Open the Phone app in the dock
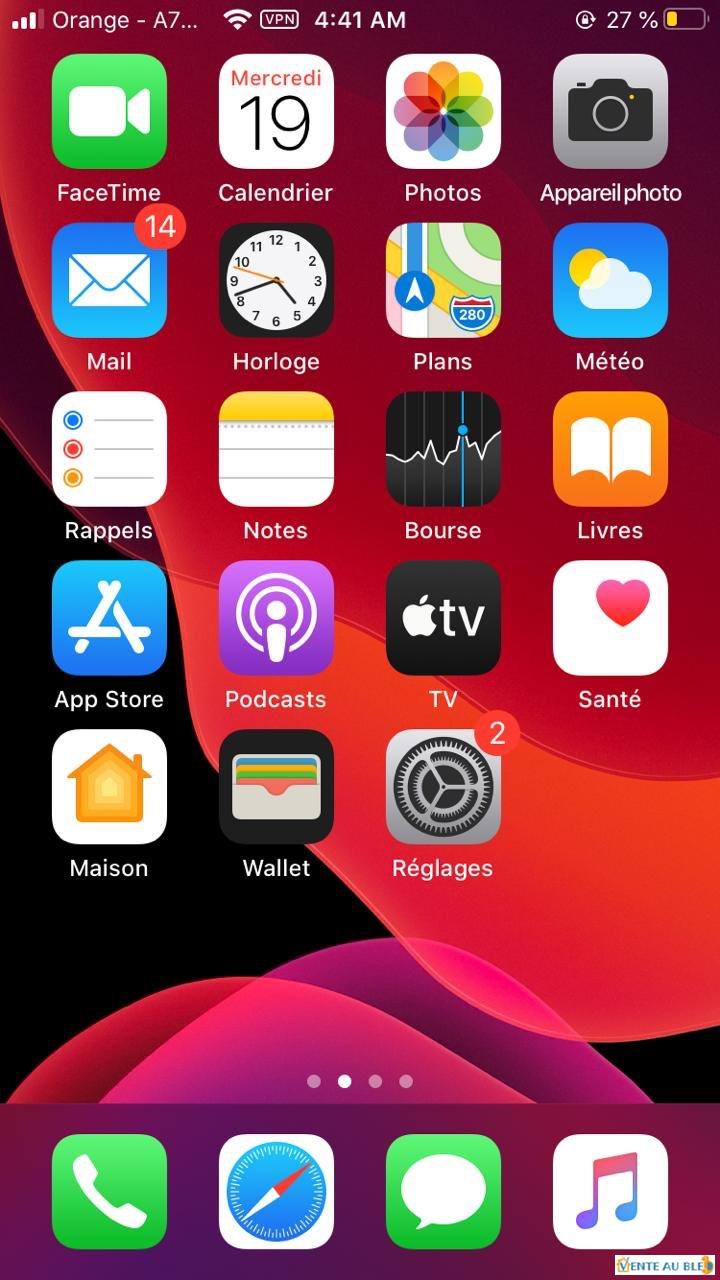This screenshot has width=720, height=1280. point(109,1192)
